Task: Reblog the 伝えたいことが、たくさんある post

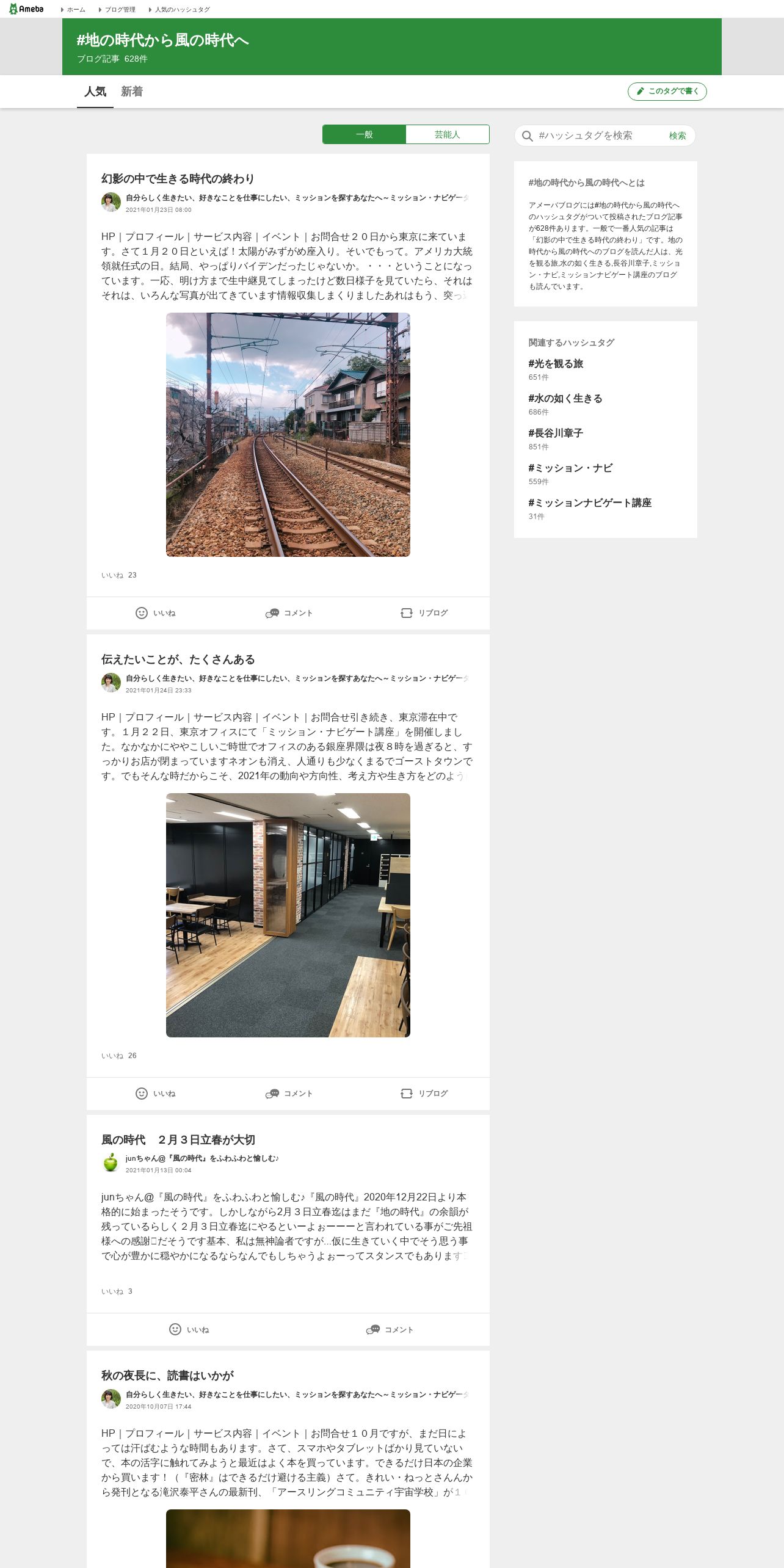Action: point(424,1094)
